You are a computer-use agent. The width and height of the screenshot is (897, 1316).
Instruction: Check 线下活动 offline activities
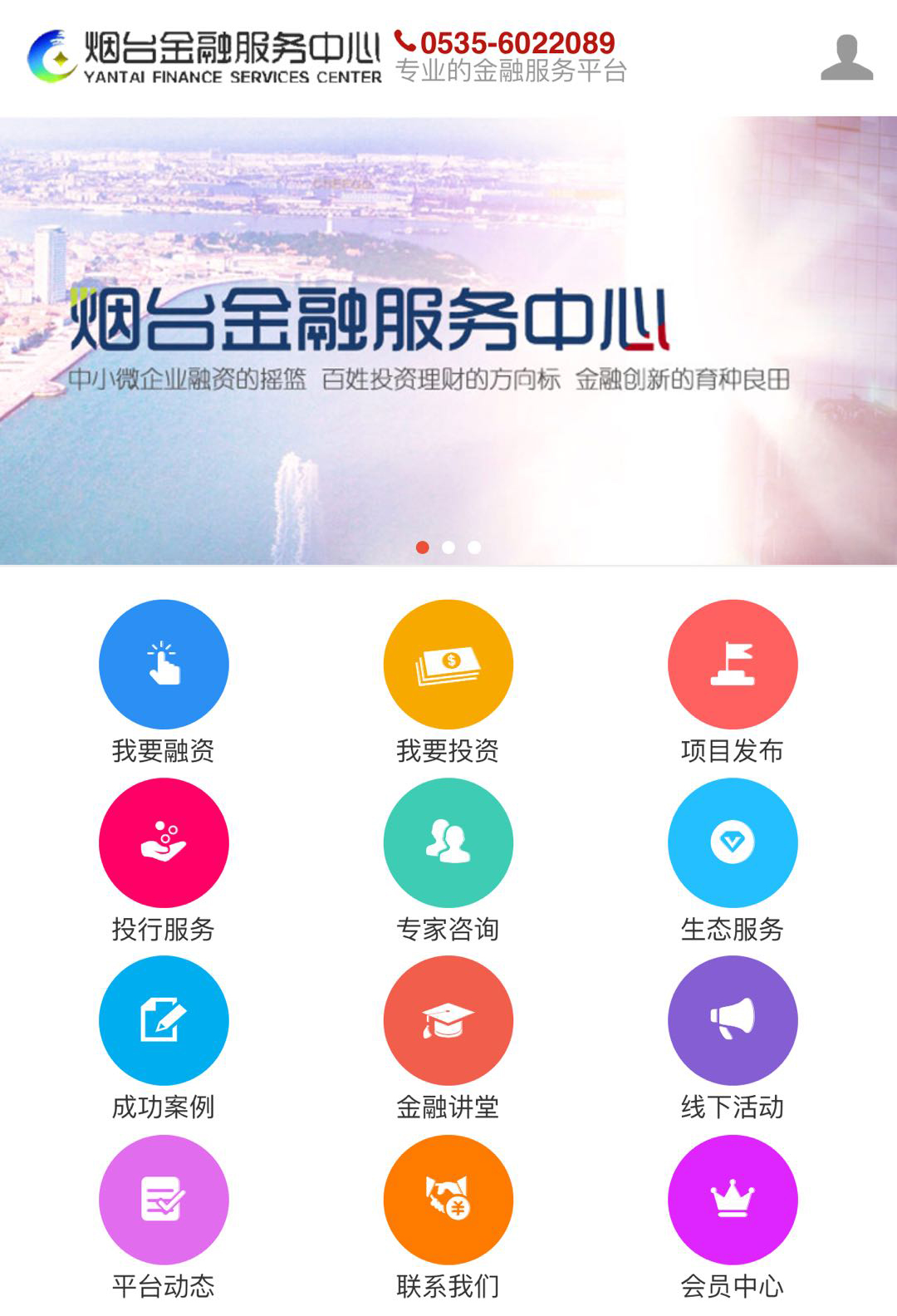click(x=733, y=1020)
